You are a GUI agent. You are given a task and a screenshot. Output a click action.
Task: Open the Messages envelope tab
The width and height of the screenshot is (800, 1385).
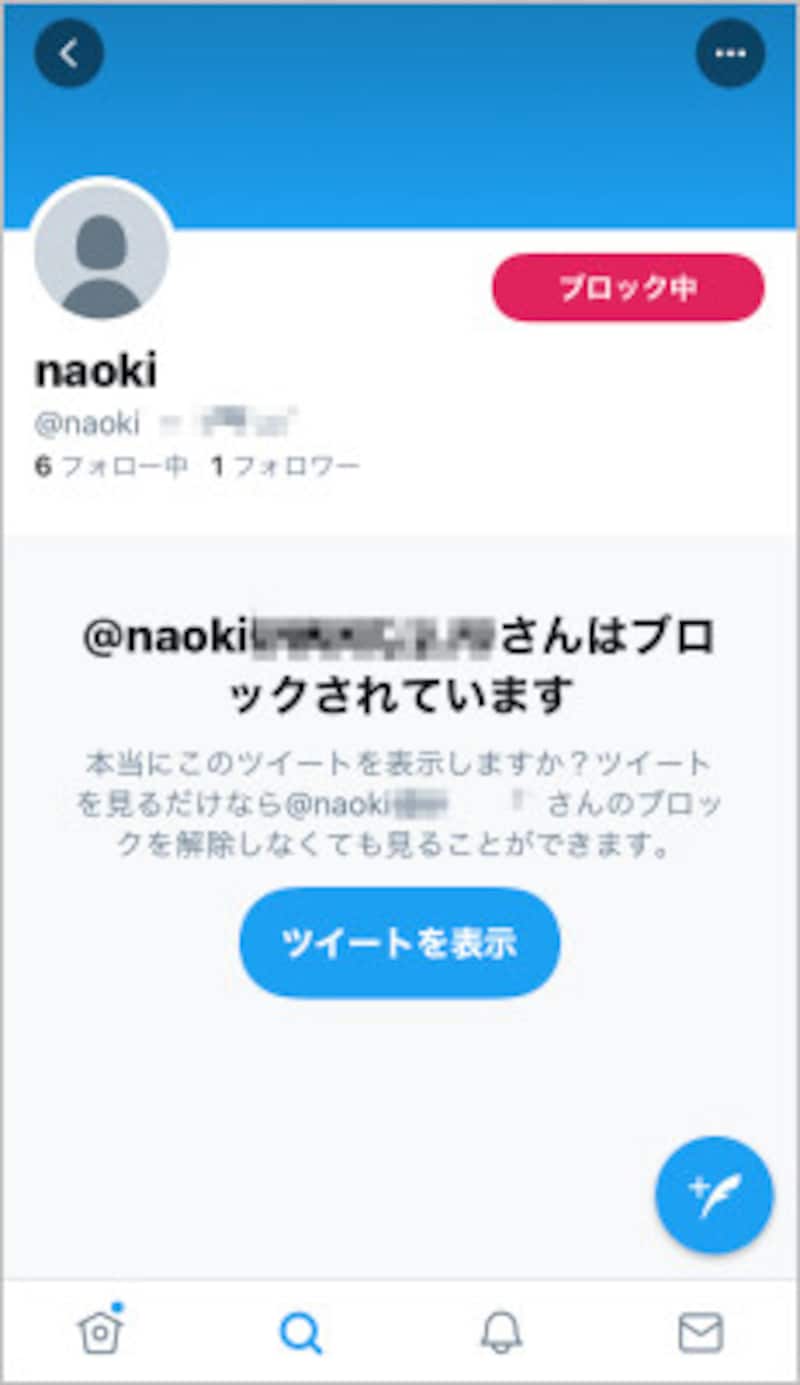[700, 1331]
